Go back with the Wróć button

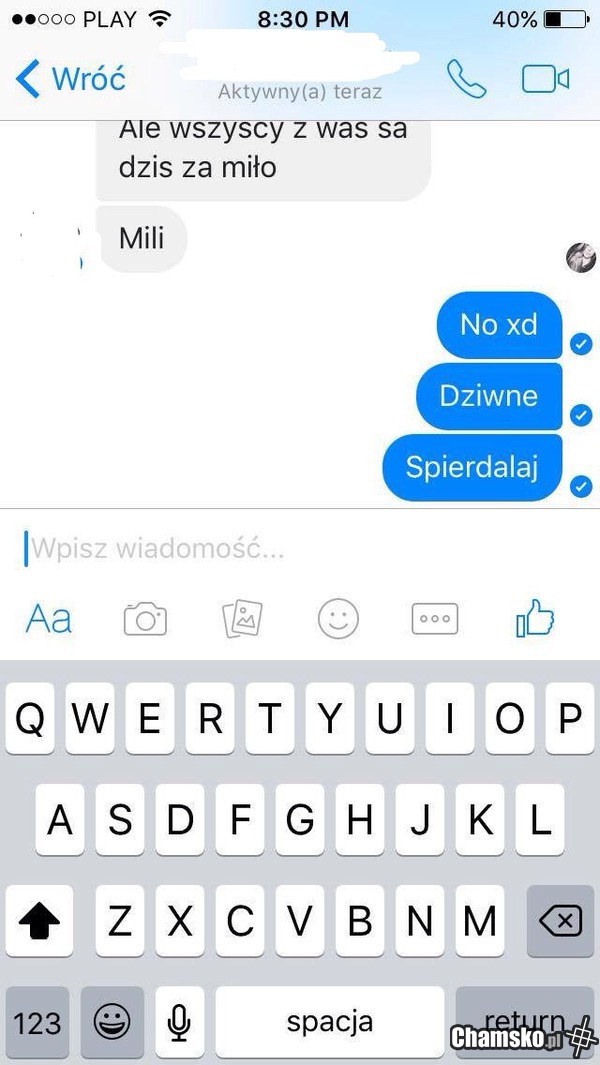72,78
